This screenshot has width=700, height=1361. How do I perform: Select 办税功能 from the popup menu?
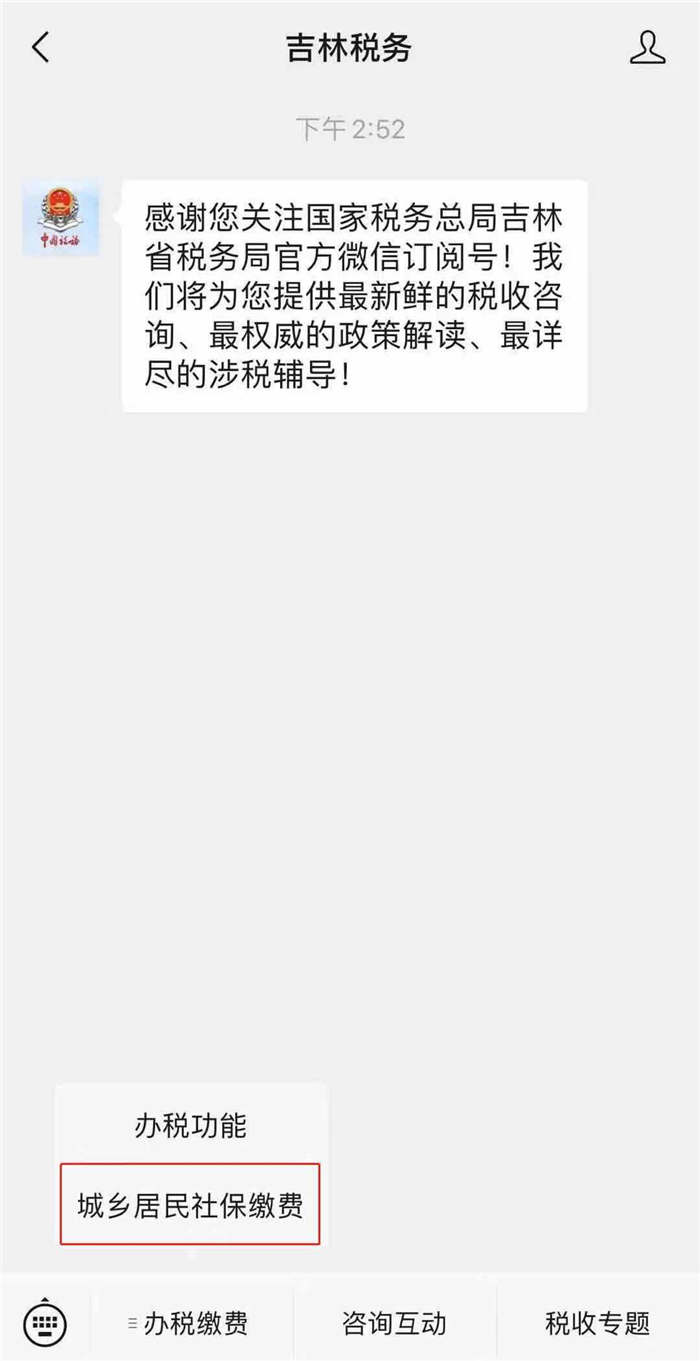tap(190, 1126)
